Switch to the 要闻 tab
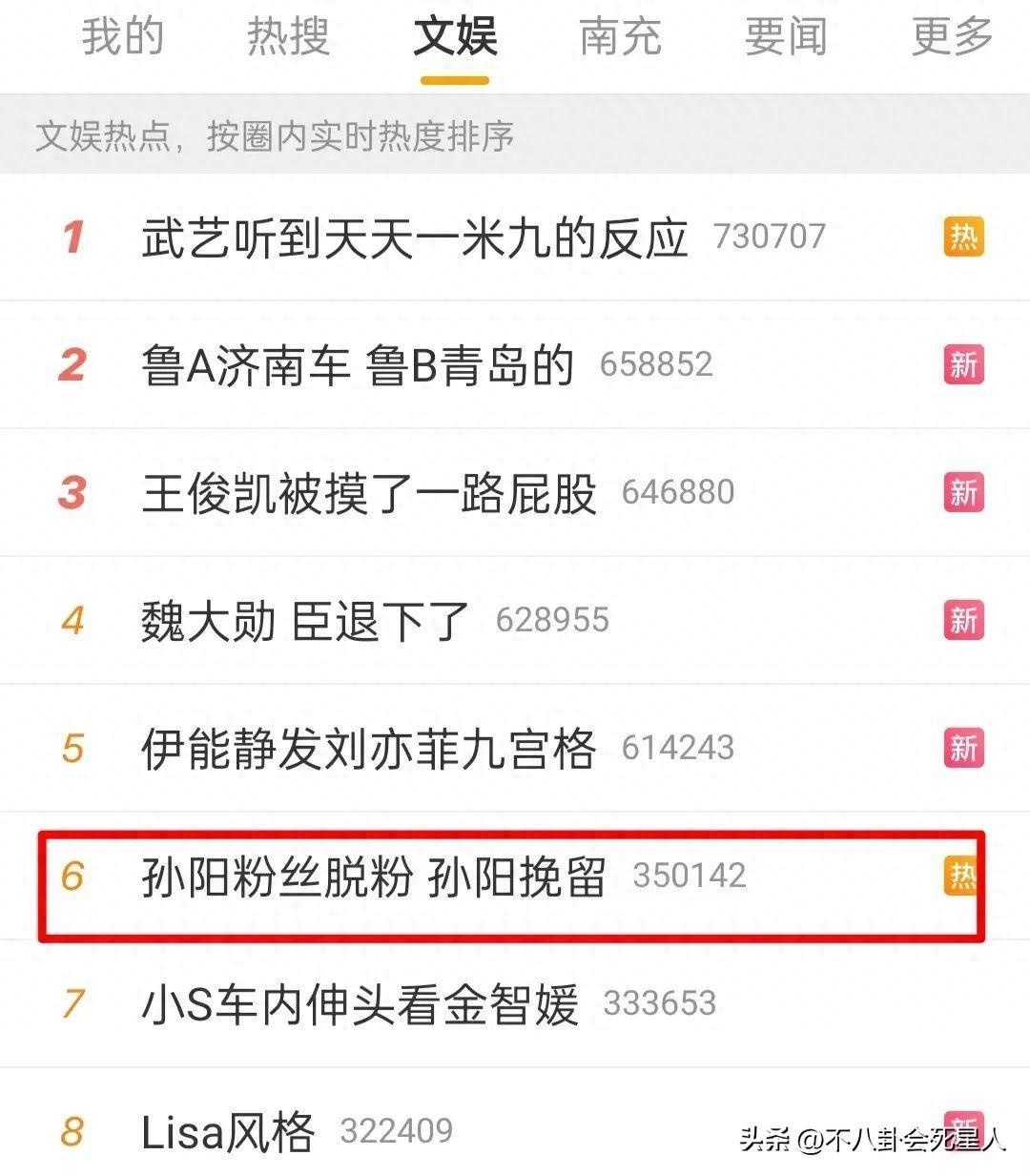Viewport: 1030px width, 1176px height. click(786, 37)
